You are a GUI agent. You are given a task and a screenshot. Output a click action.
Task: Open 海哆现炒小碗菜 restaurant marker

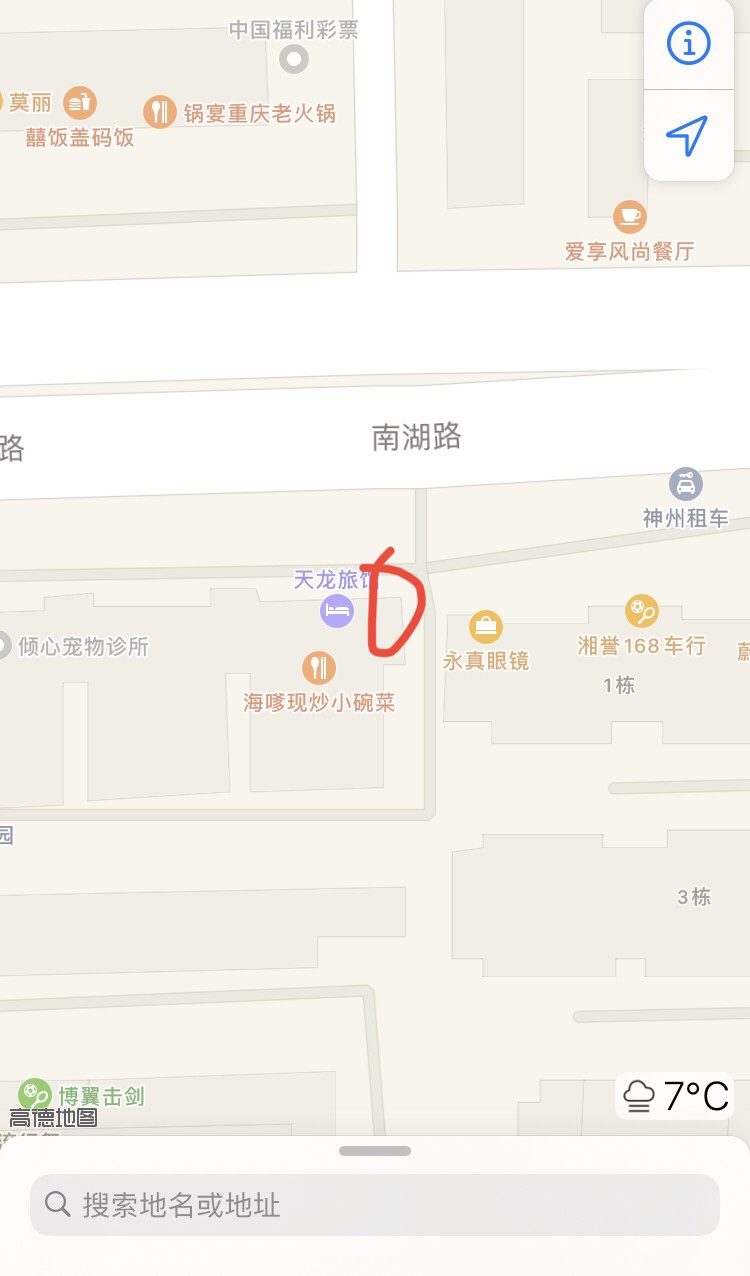pos(318,667)
